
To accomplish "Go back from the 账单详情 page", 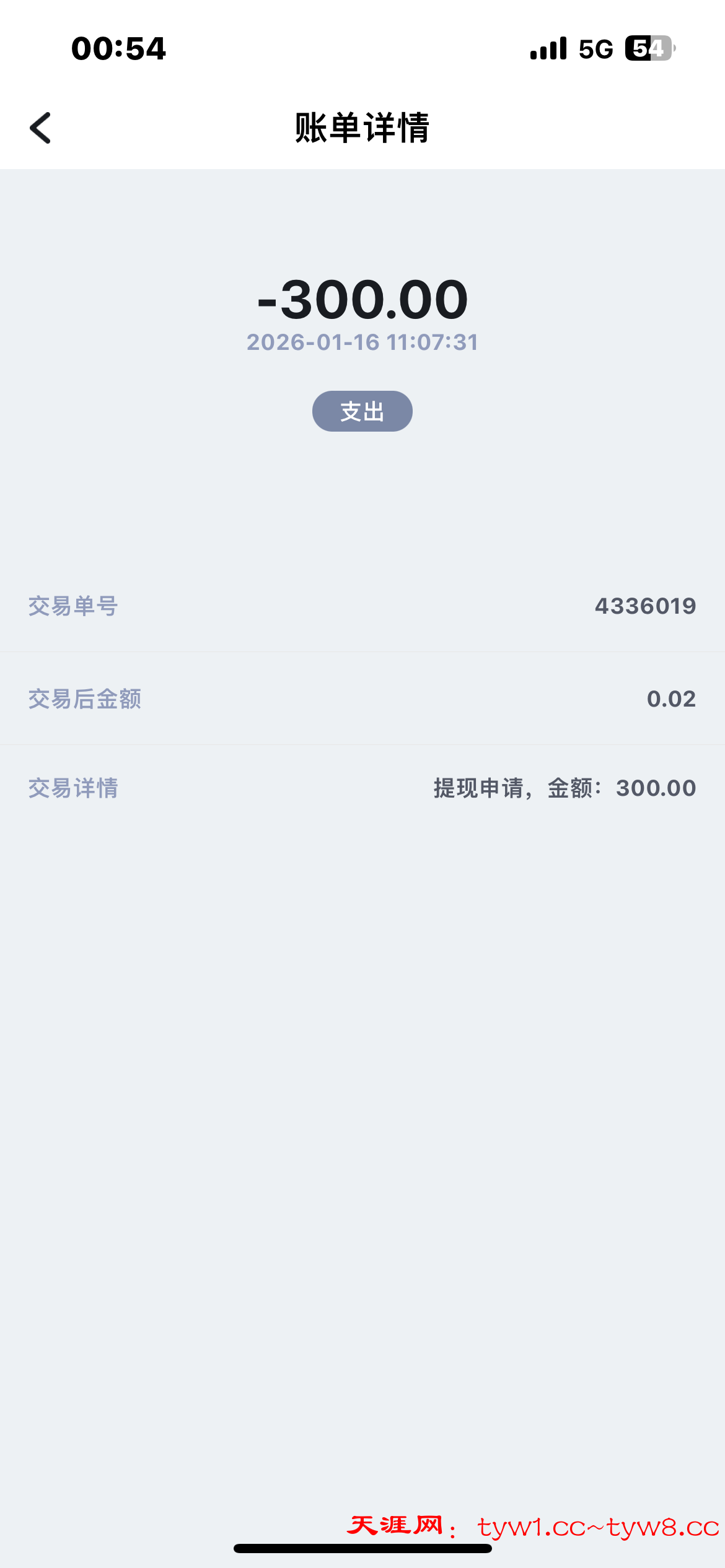I will coord(41,128).
